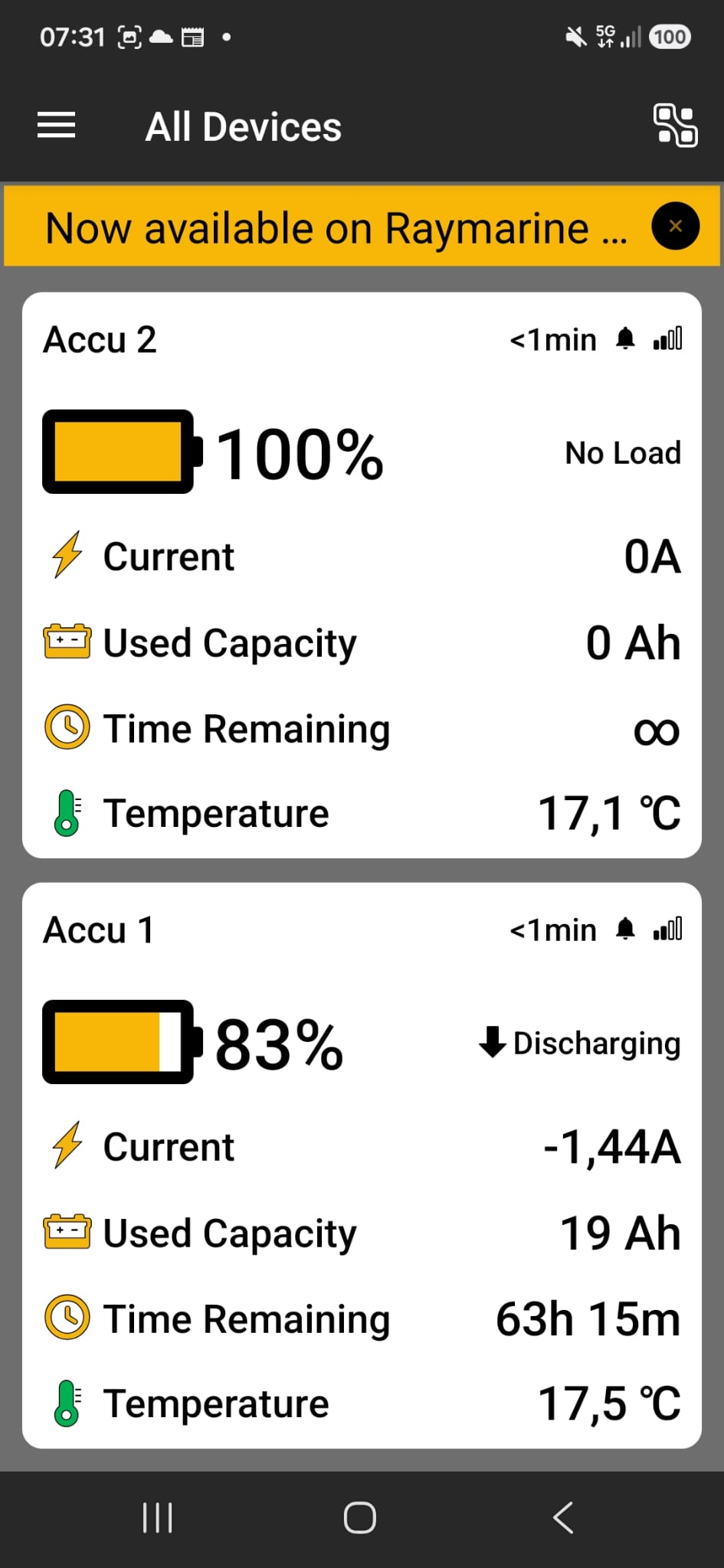
Task: Tap the alarm bell on Accu 1
Action: [x=625, y=929]
